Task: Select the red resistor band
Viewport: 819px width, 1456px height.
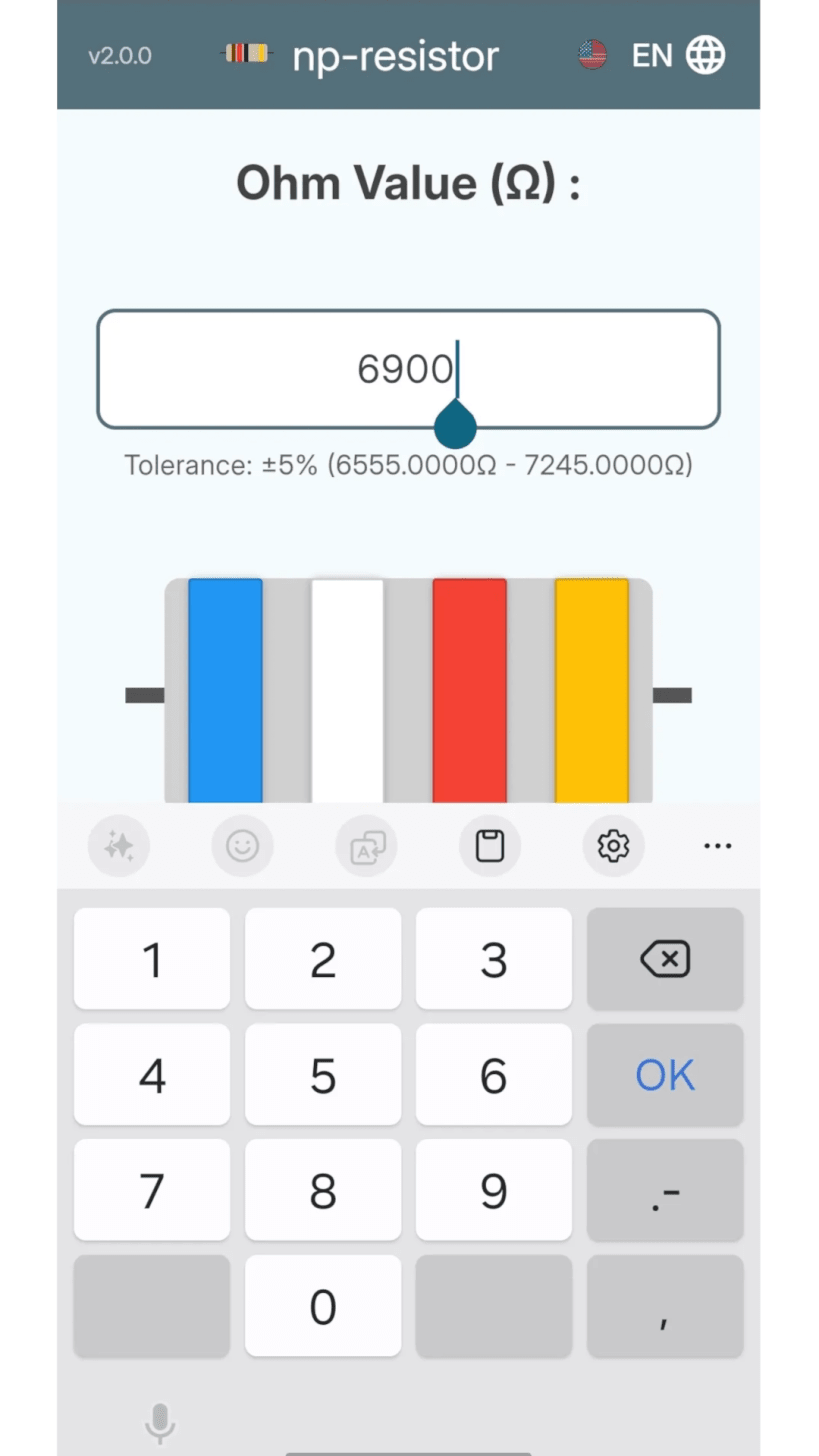Action: 469,690
